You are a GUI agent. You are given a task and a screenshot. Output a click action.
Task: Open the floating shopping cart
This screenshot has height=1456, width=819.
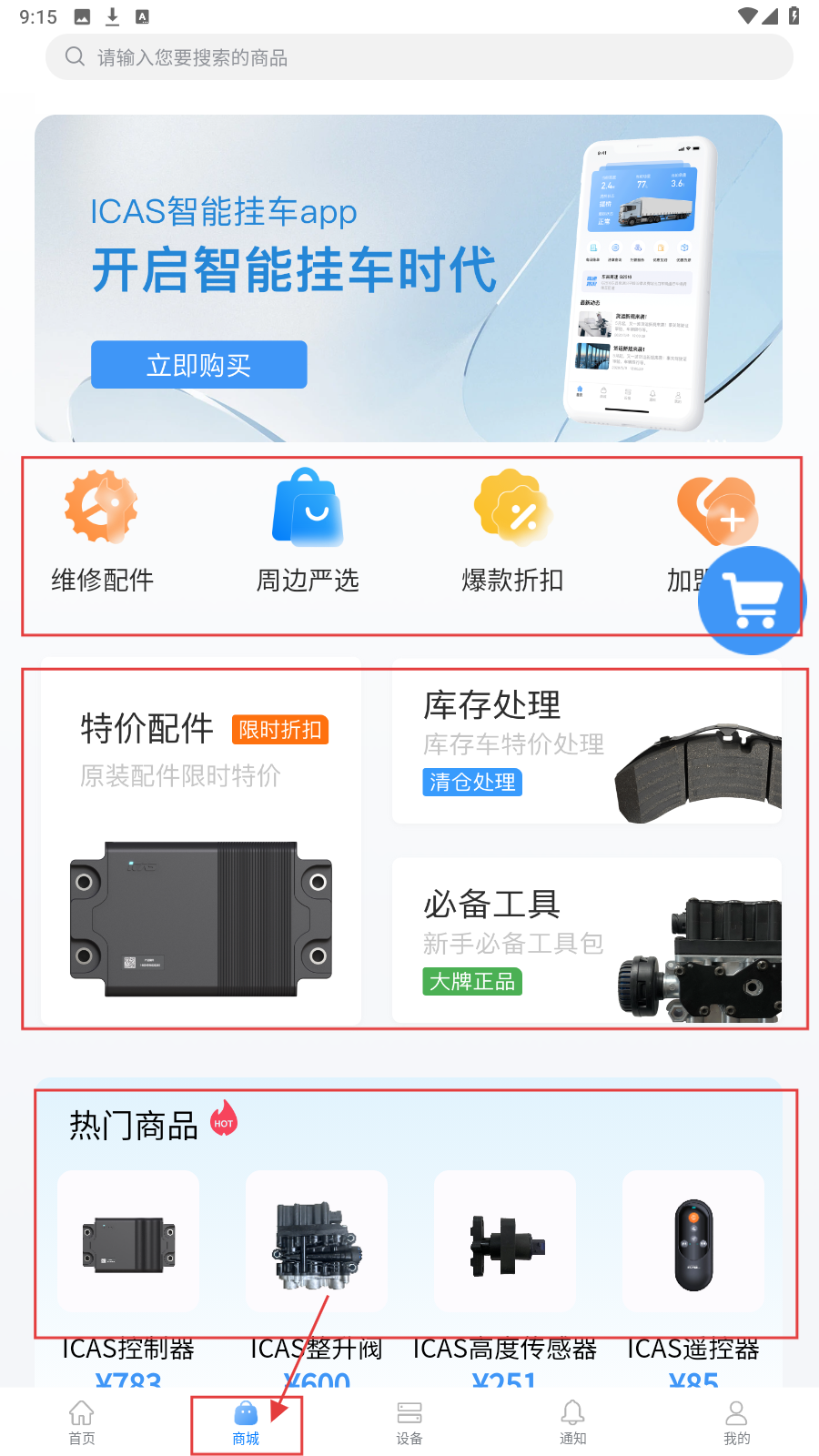(x=752, y=601)
